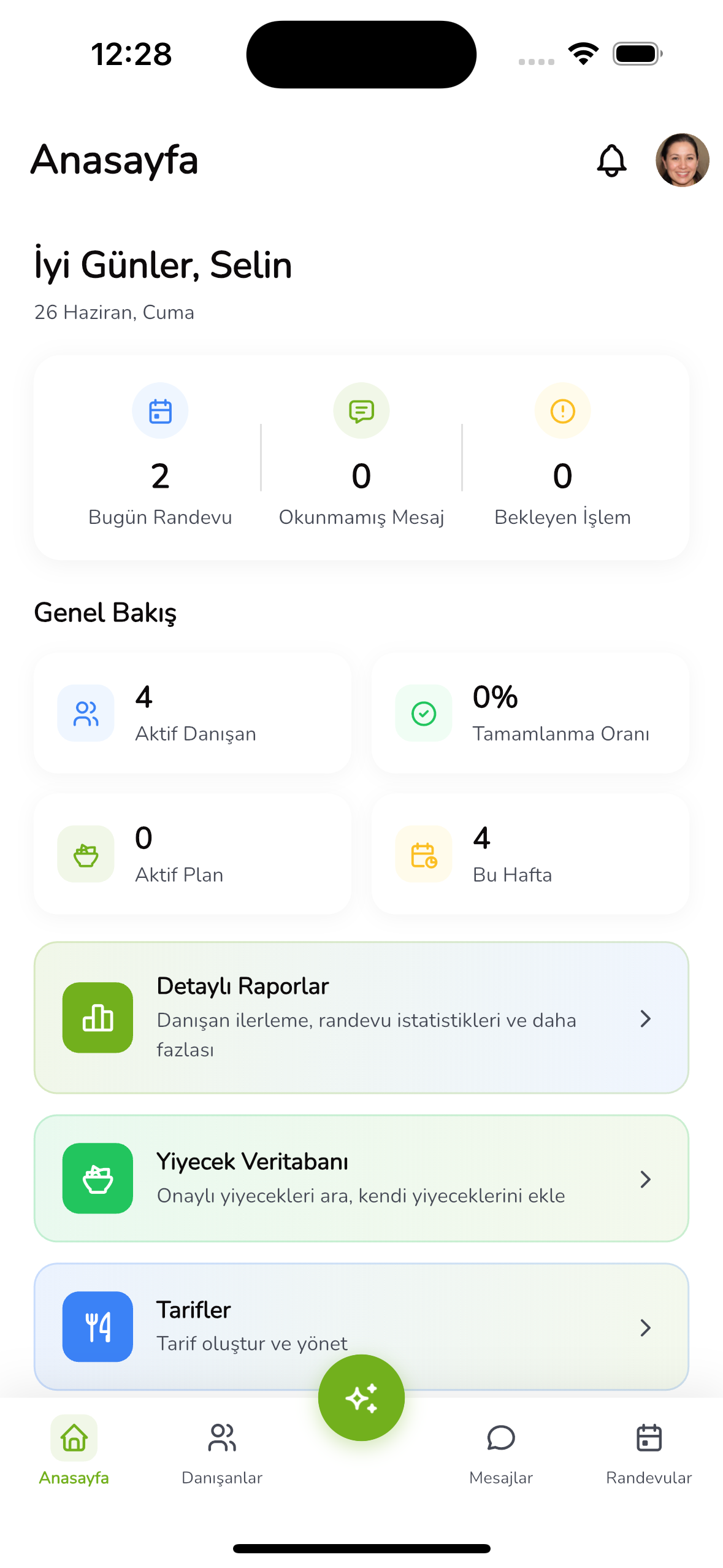Select the Anasayfa tab
The width and height of the screenshot is (723, 1568).
(x=74, y=1453)
